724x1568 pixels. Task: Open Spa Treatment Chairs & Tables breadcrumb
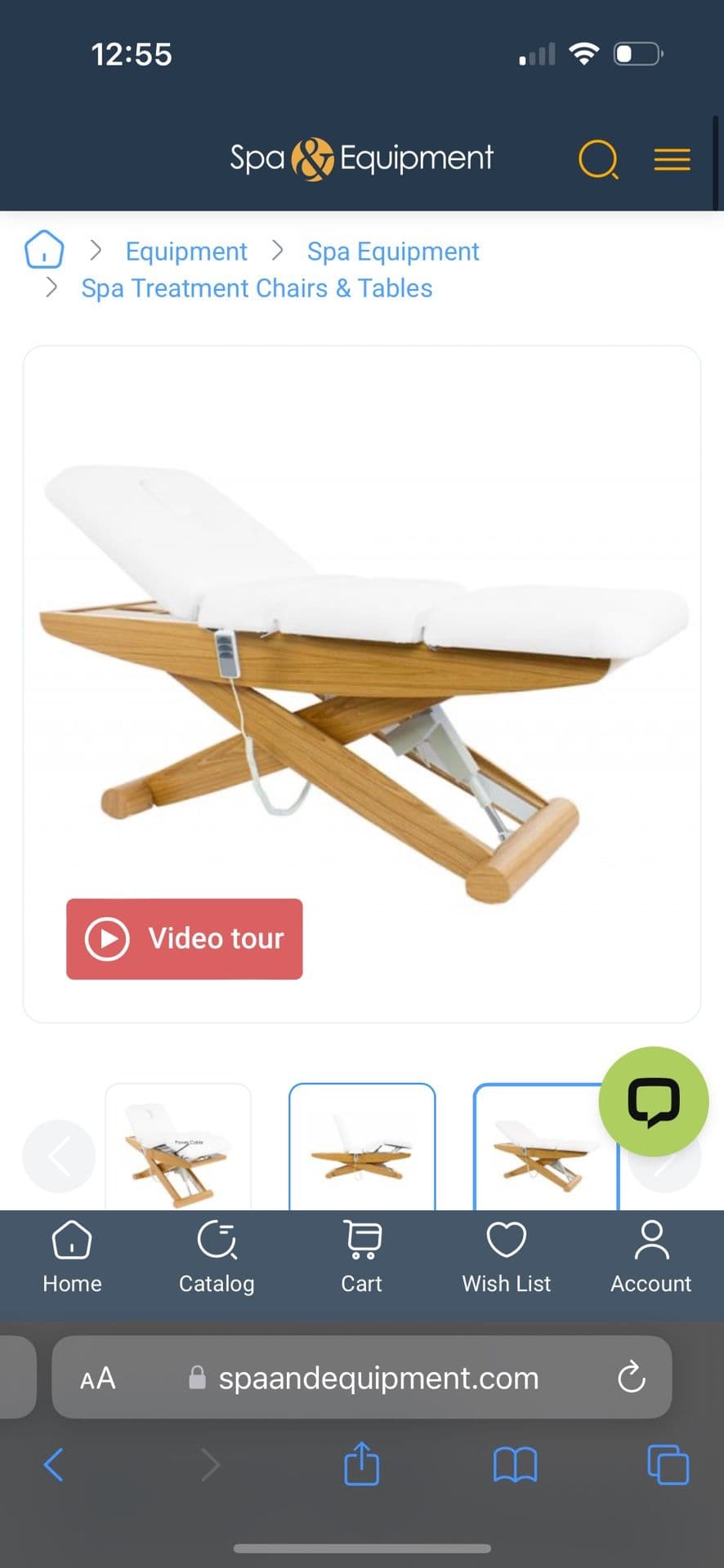[257, 288]
